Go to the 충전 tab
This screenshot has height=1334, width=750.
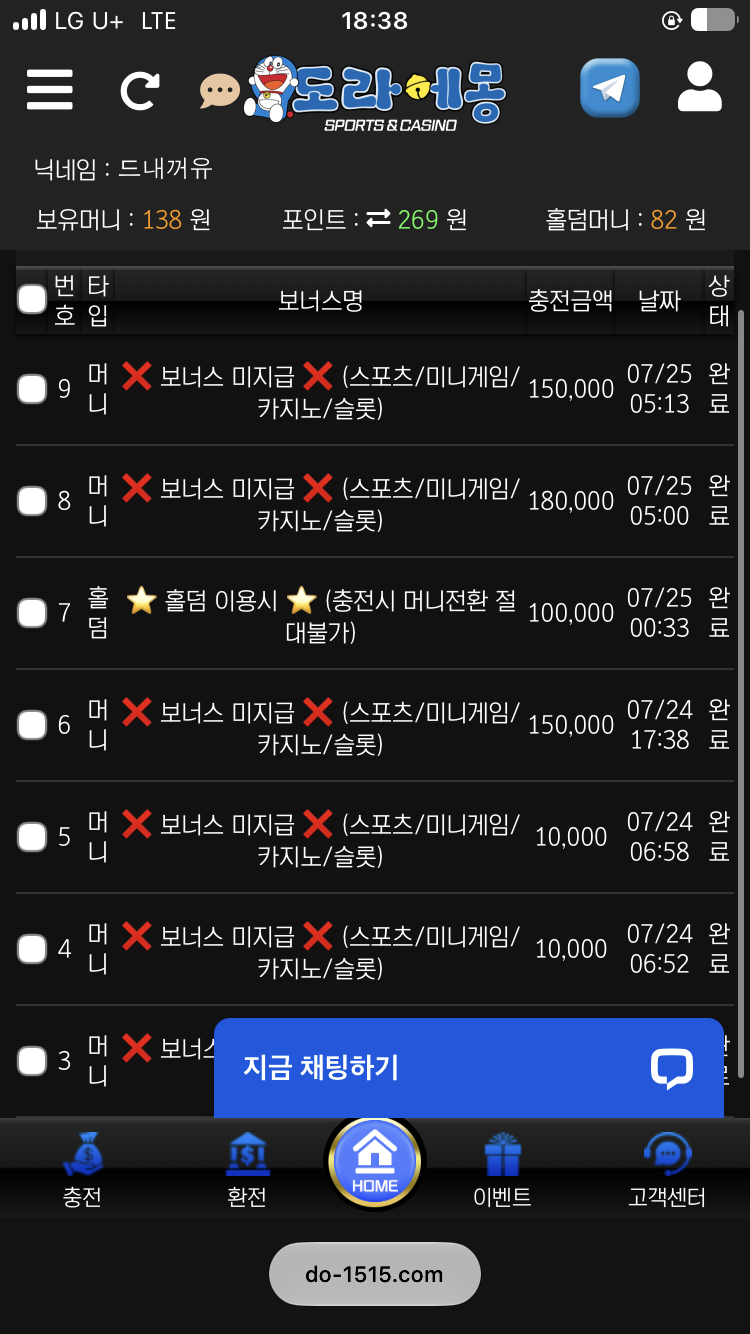[x=83, y=1171]
